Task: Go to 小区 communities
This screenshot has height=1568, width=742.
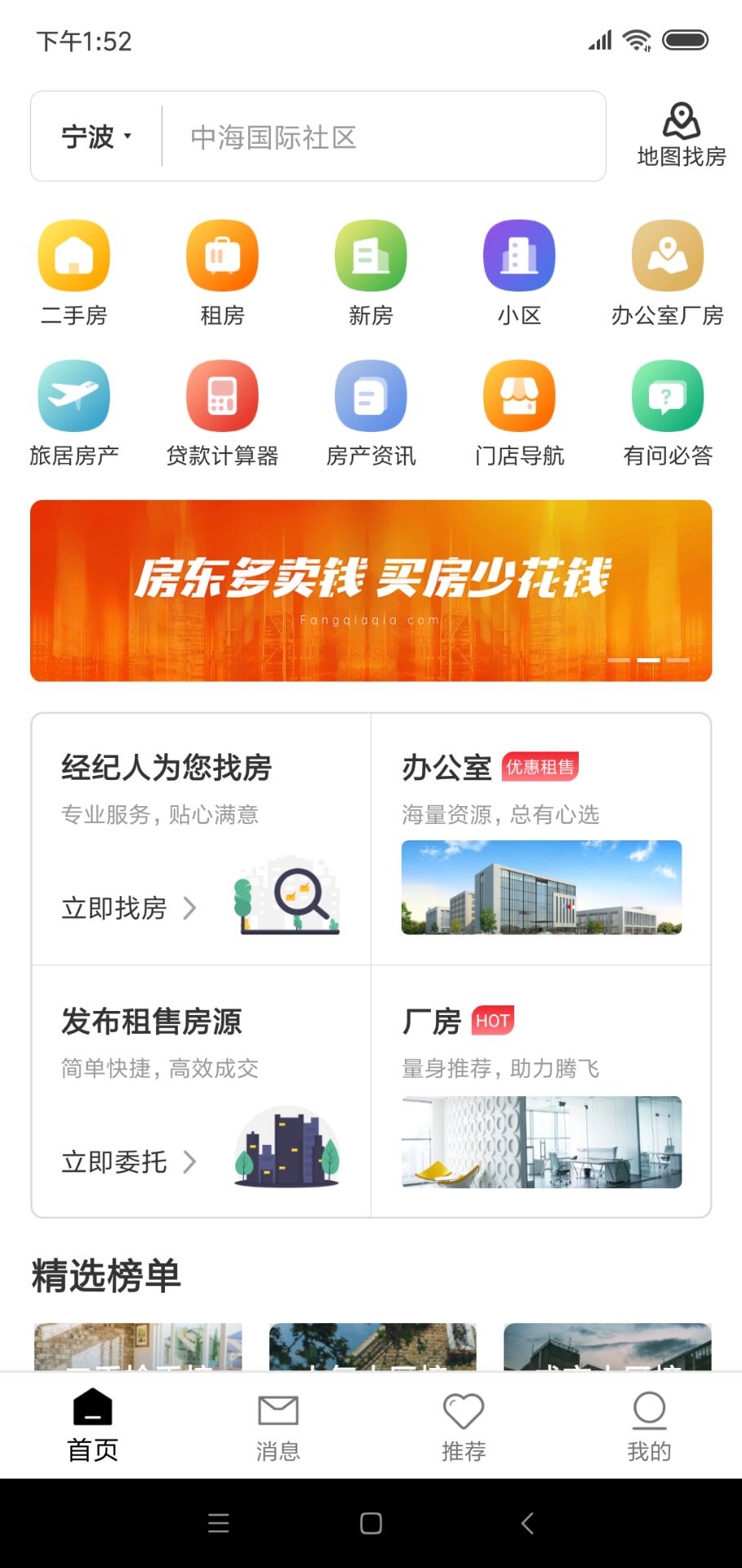Action: click(519, 272)
